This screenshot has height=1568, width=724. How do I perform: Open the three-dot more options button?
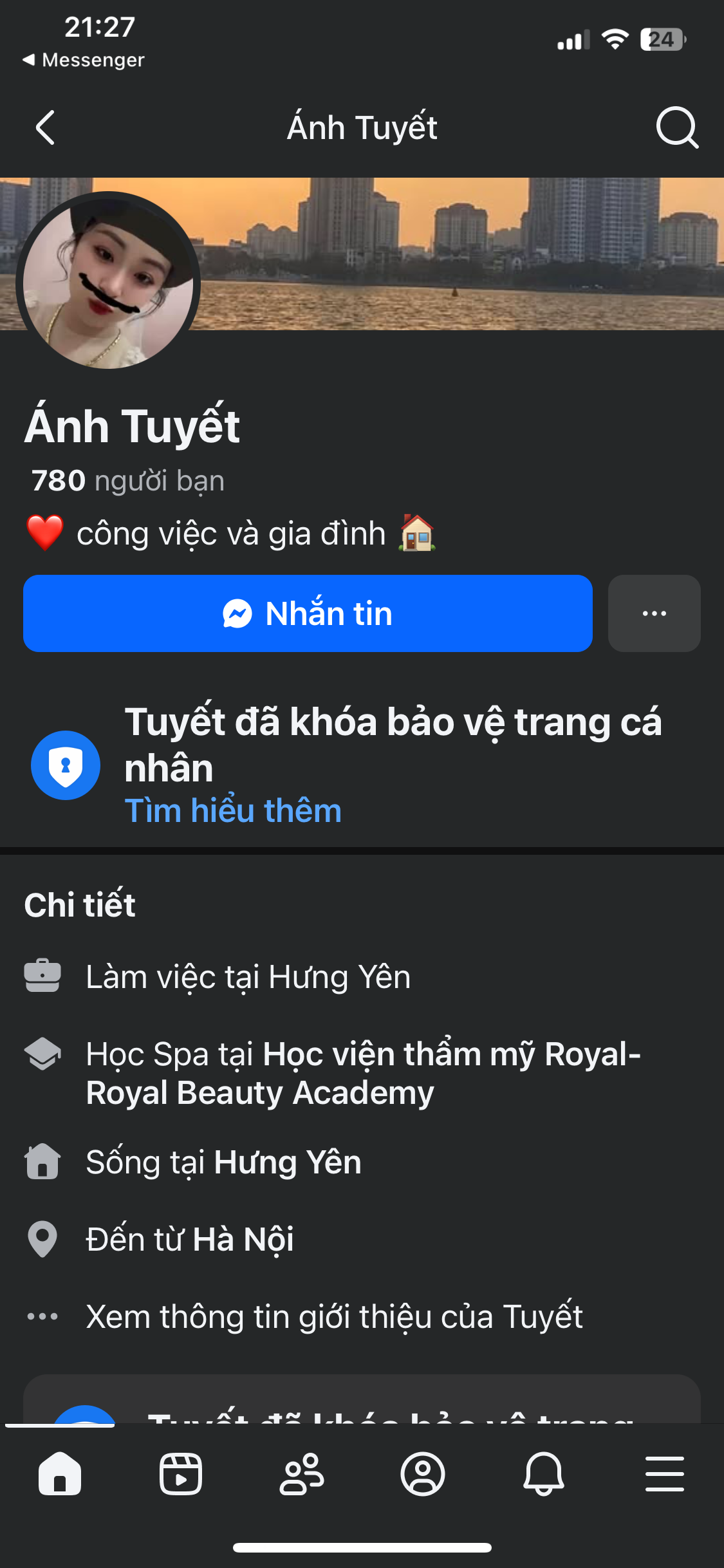(654, 613)
